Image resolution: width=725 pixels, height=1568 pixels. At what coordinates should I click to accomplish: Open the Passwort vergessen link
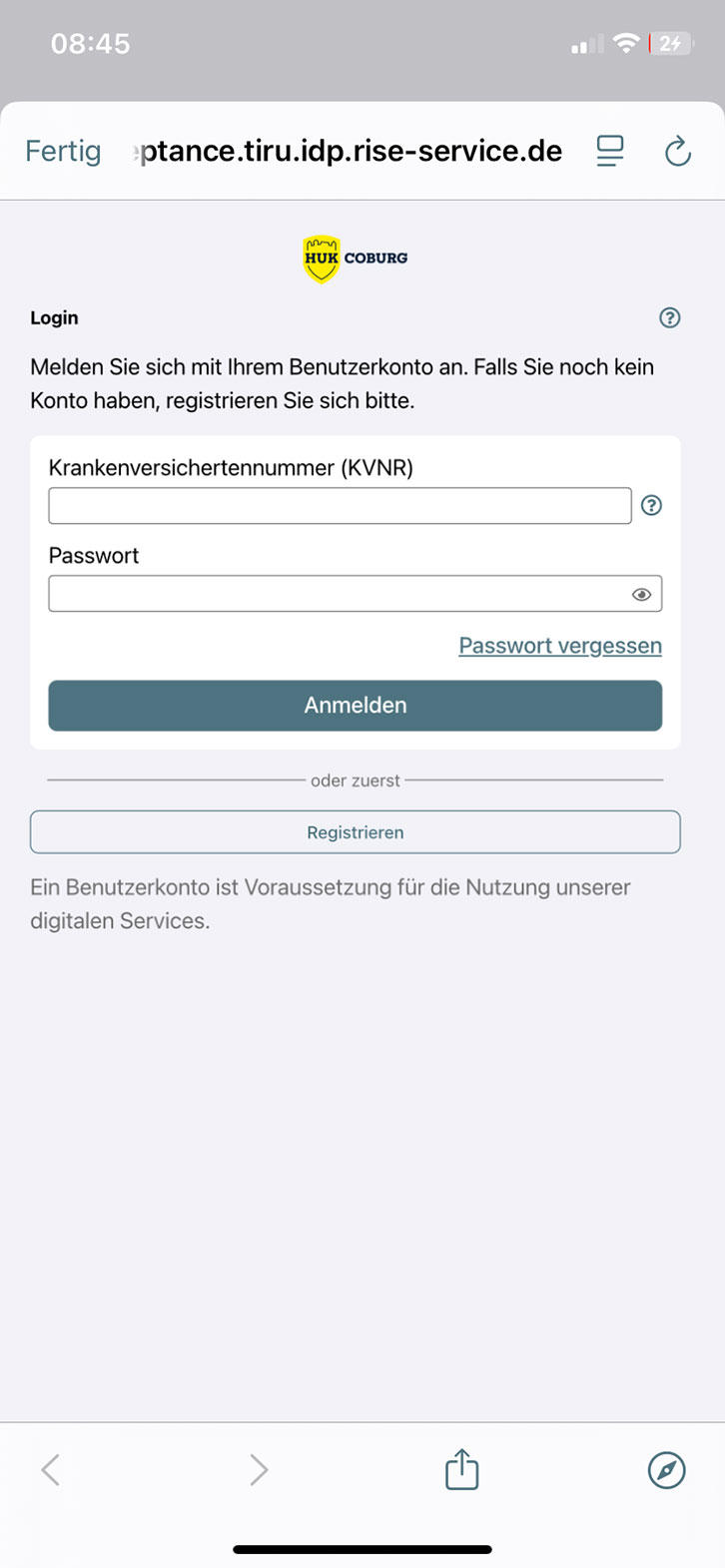click(559, 646)
